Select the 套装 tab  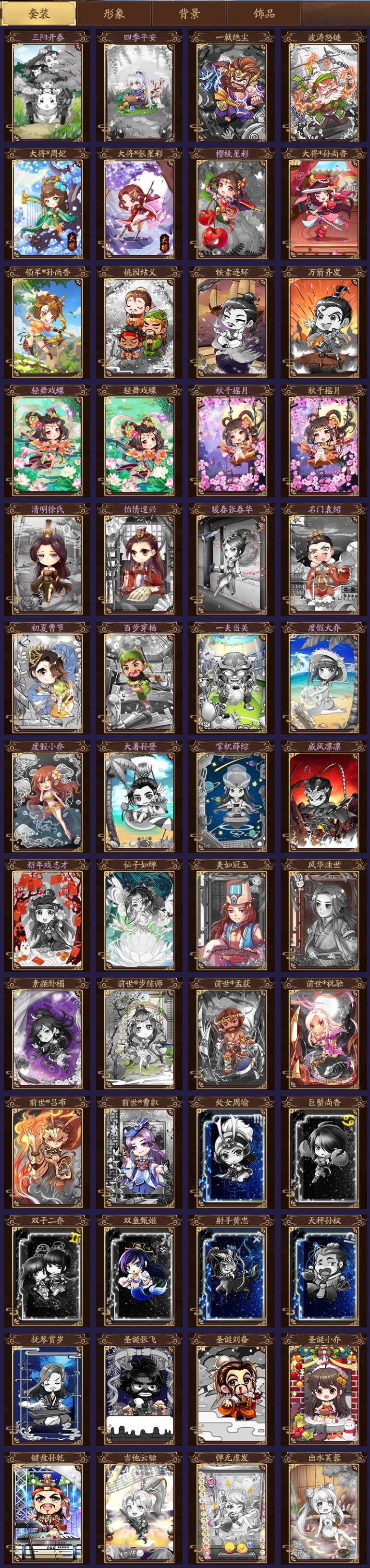[38, 13]
